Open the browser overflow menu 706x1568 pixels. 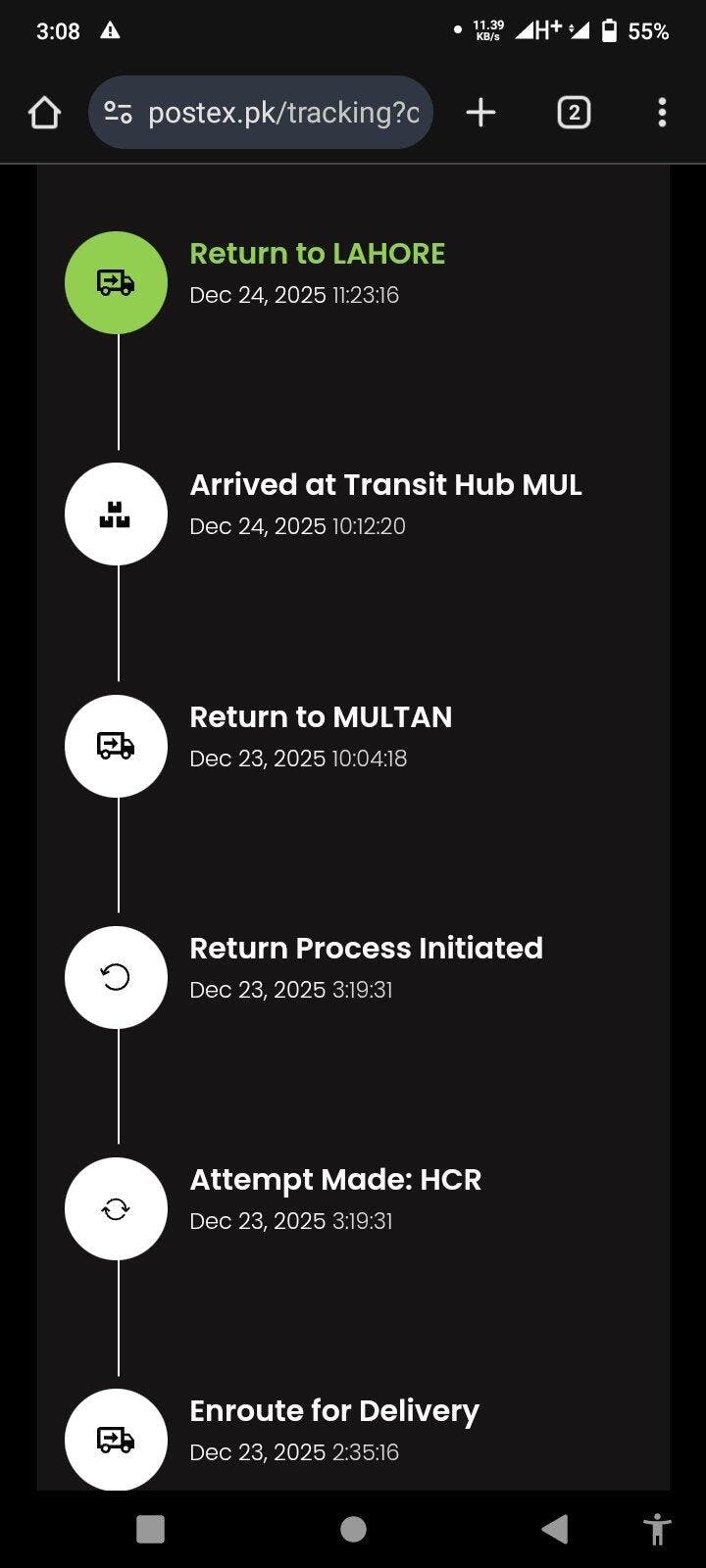[662, 113]
